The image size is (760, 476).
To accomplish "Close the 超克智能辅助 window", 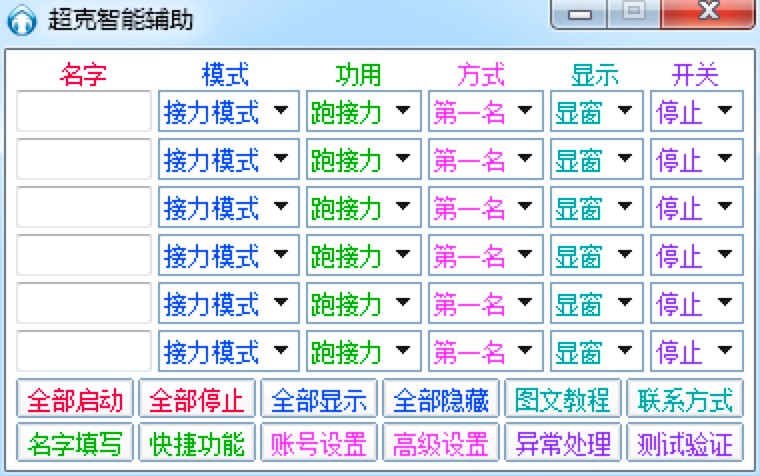I will [708, 14].
